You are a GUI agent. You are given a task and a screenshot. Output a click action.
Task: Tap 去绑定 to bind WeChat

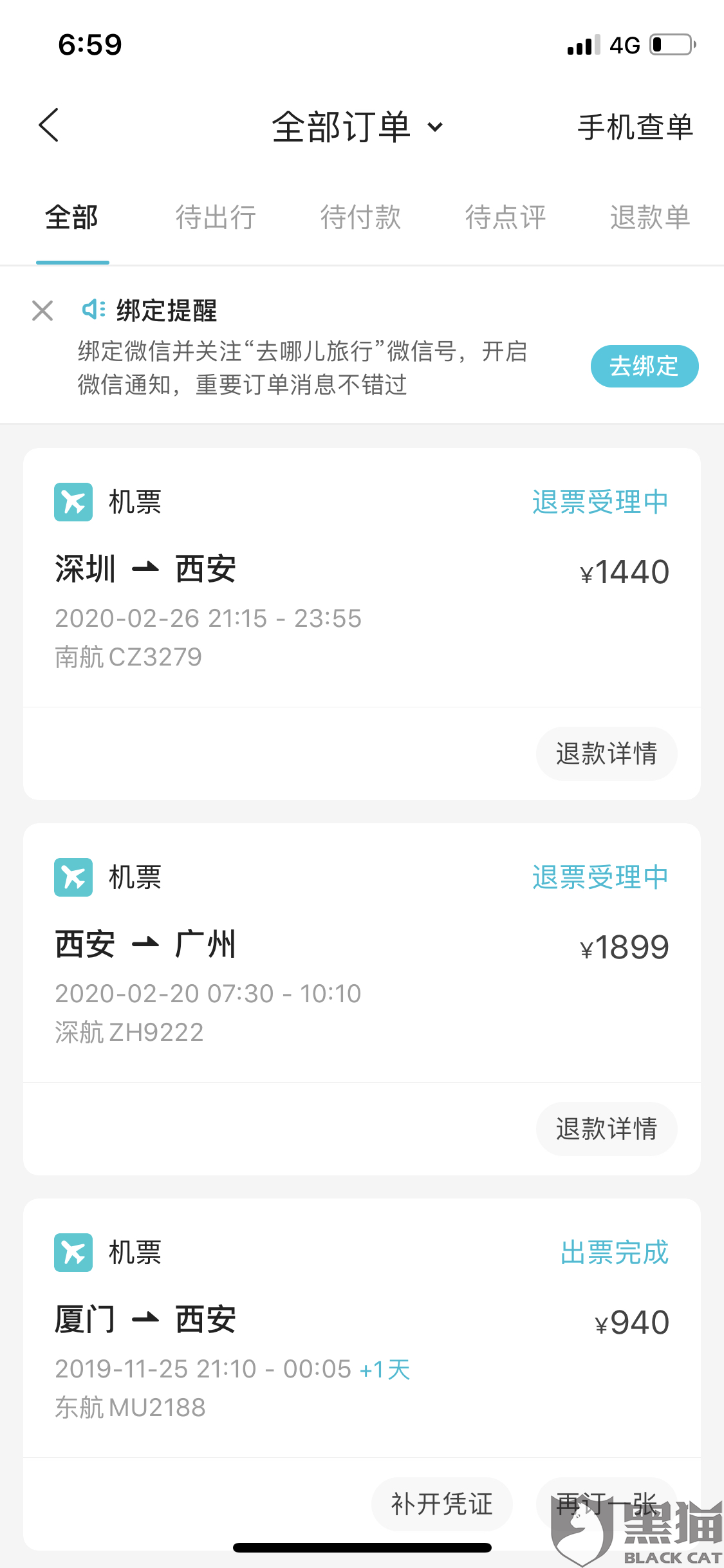coord(644,366)
